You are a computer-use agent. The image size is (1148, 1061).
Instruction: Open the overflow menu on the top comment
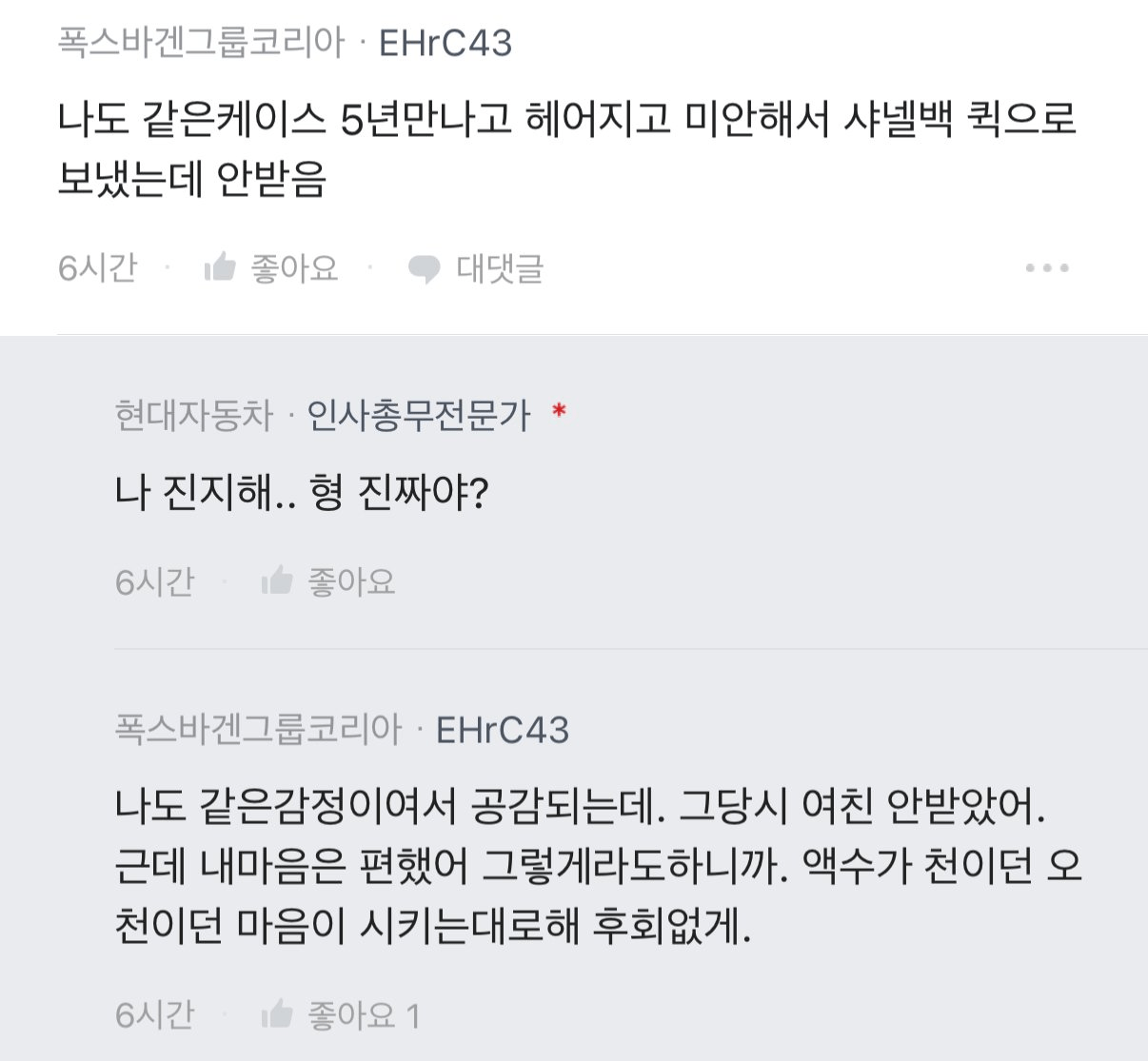pos(1047,268)
